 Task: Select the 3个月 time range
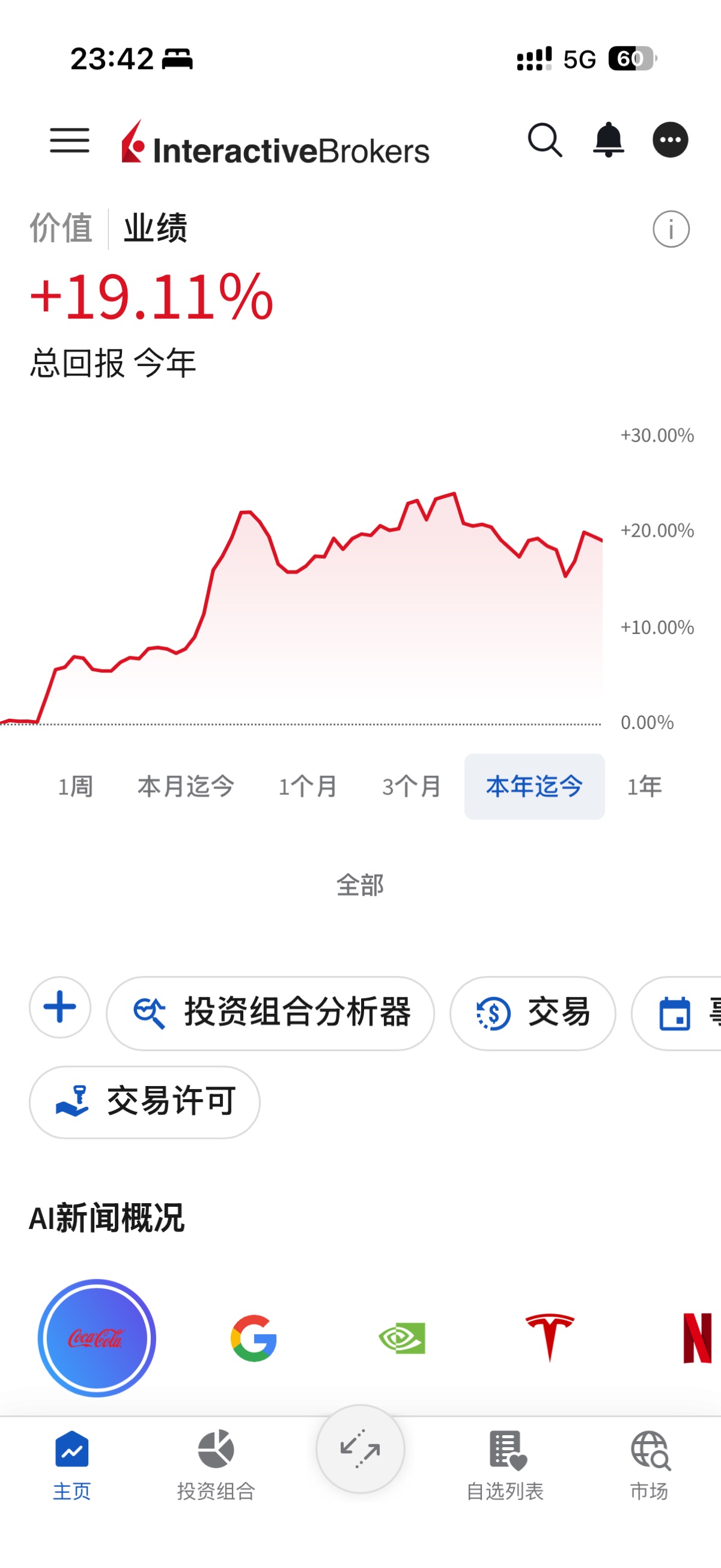[x=412, y=787]
